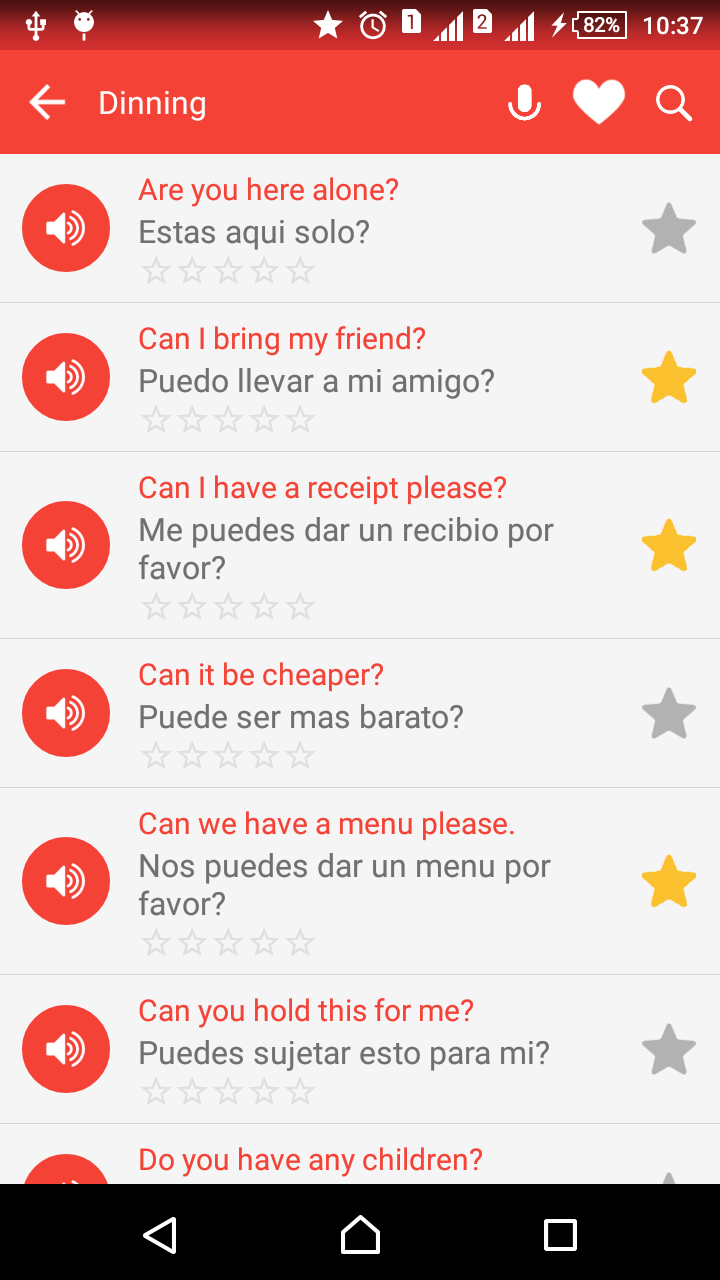
Task: Play audio for "Can I bring my friend?"
Action: pos(66,377)
